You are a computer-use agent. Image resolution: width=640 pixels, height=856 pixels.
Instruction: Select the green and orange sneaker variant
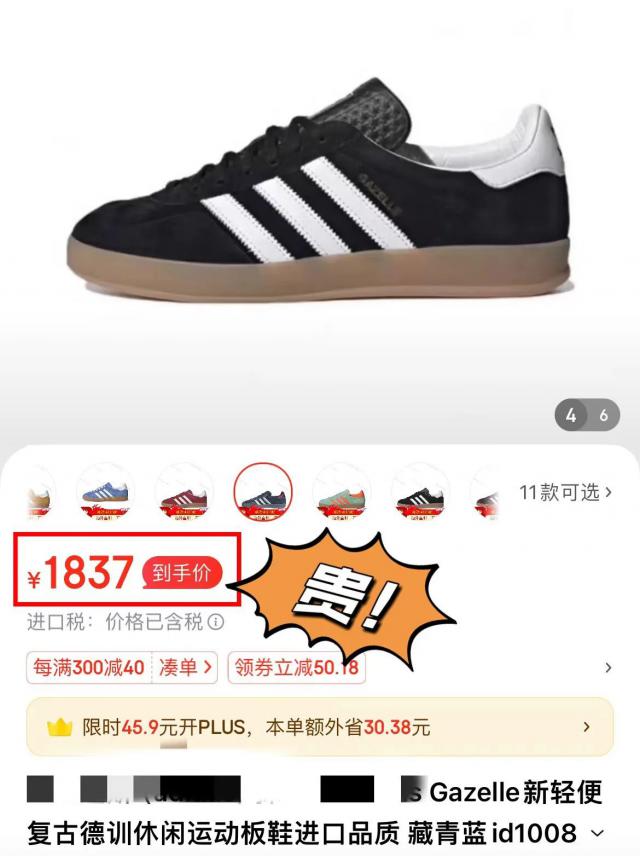342,490
